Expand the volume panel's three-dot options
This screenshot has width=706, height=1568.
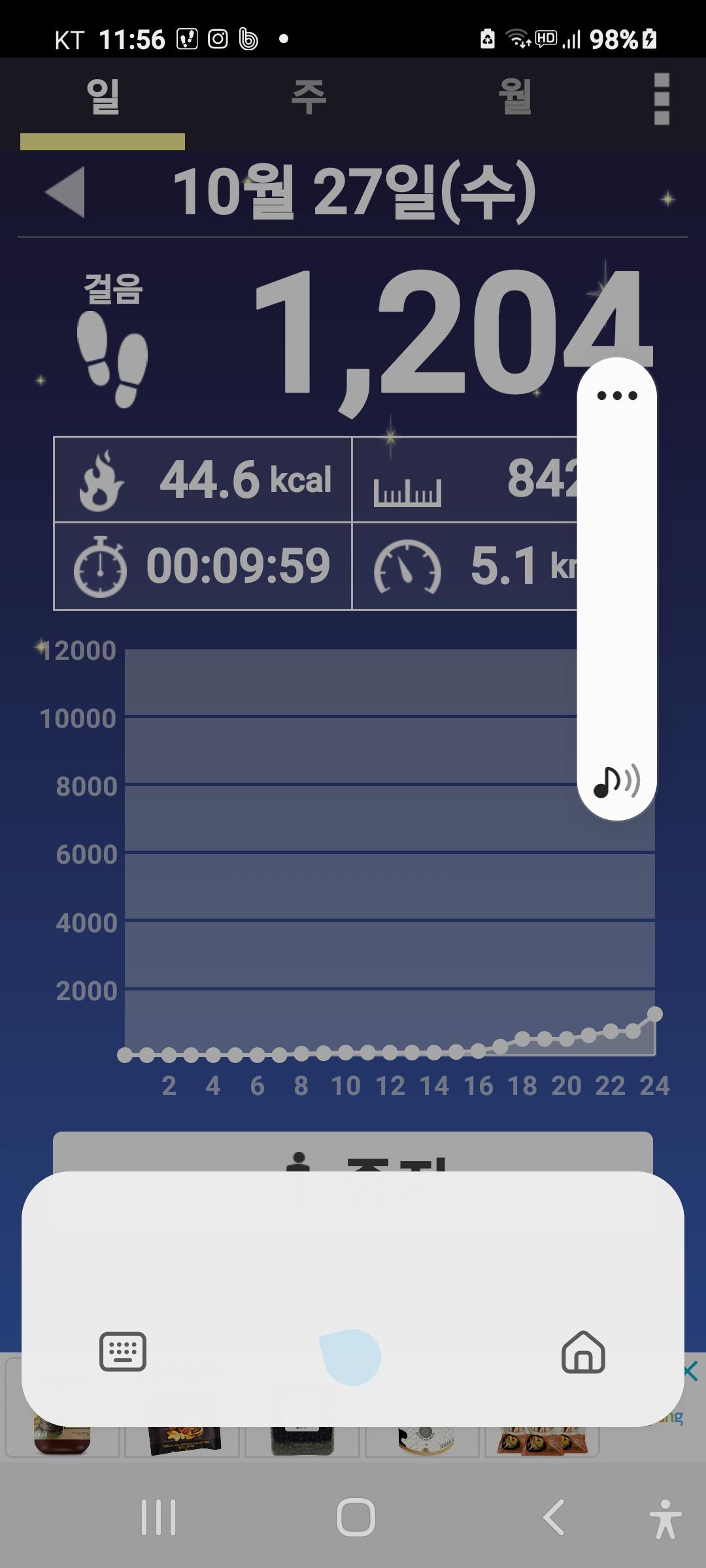click(616, 395)
